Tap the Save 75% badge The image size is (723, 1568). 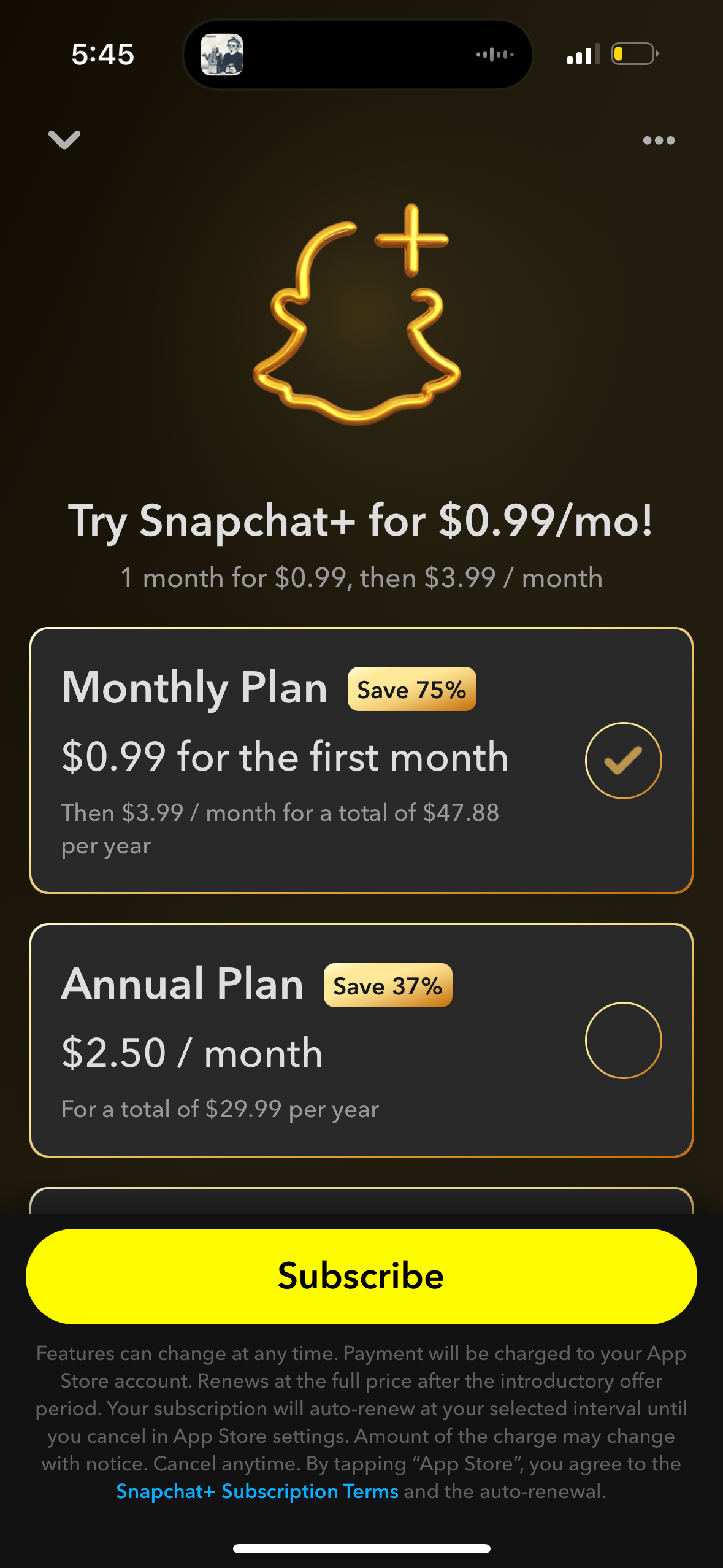click(411, 689)
